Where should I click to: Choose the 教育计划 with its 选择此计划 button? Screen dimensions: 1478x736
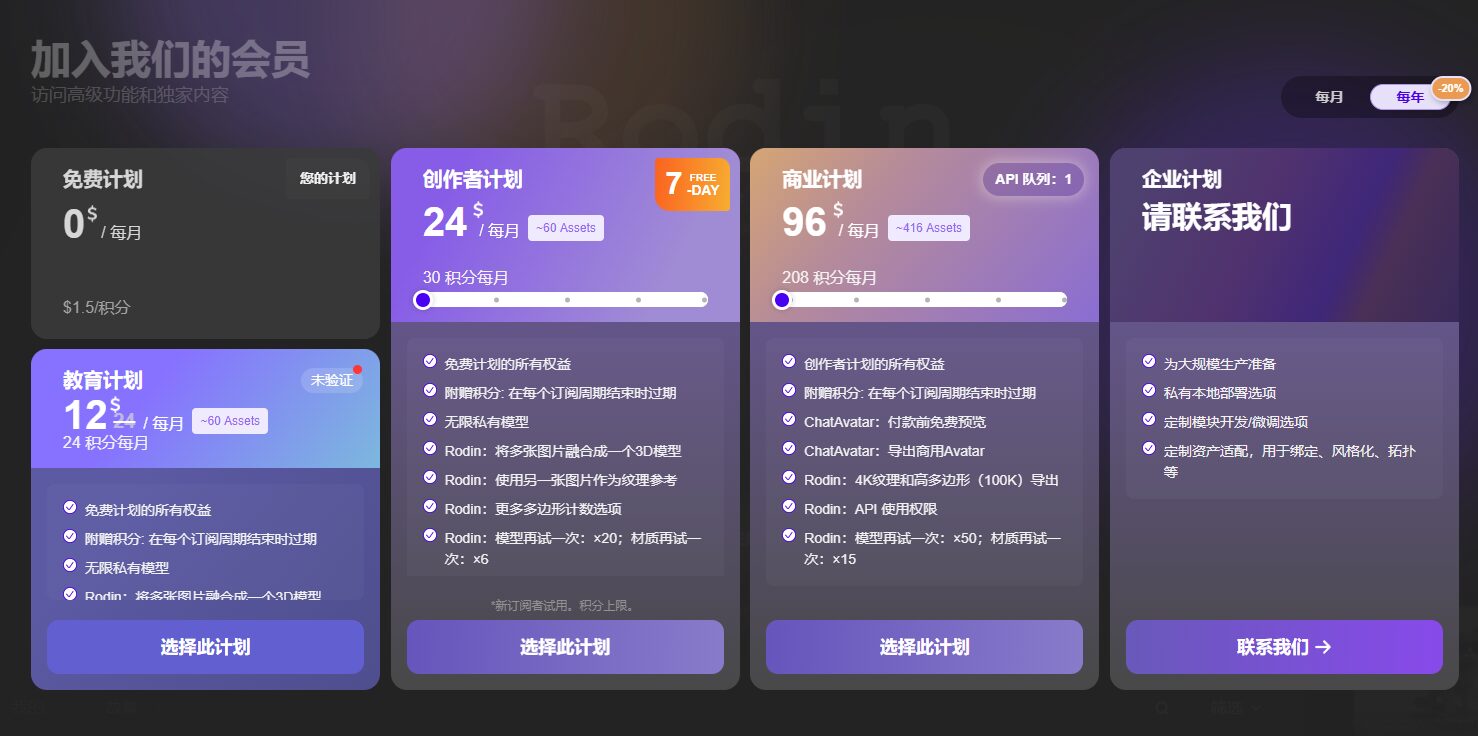[x=205, y=647]
